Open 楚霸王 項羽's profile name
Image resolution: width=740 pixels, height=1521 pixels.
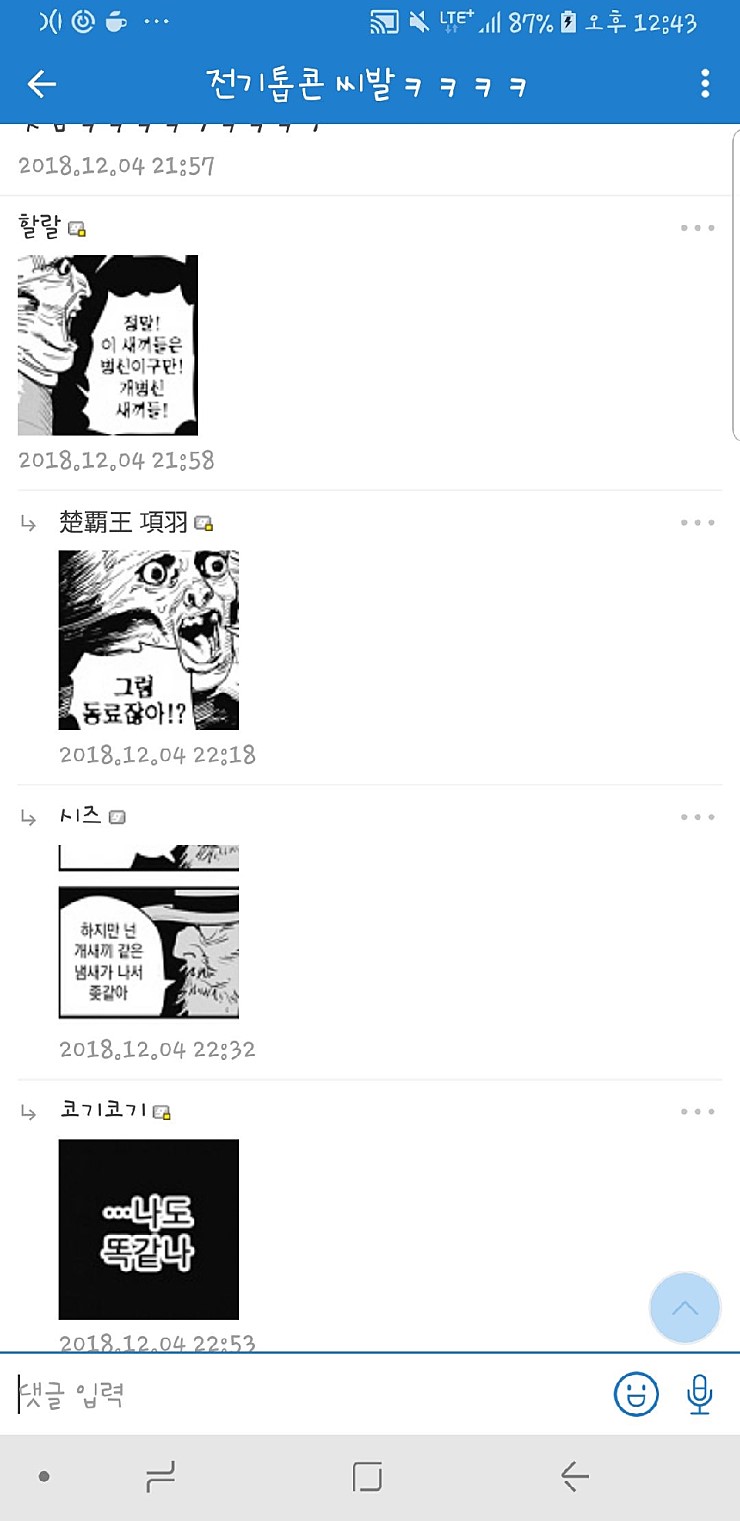coord(123,522)
